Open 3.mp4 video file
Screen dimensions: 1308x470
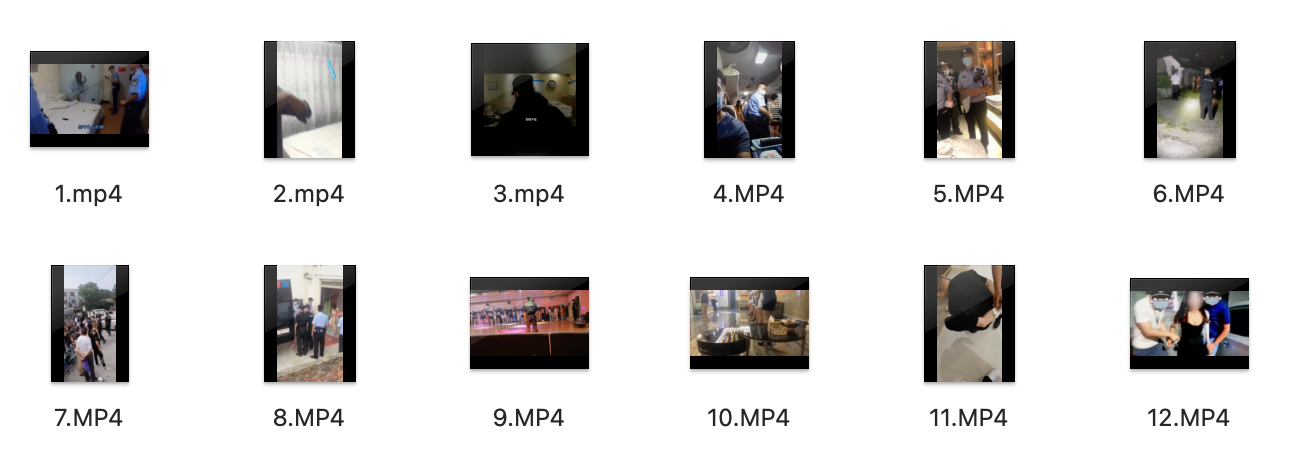pyautogui.click(x=529, y=100)
